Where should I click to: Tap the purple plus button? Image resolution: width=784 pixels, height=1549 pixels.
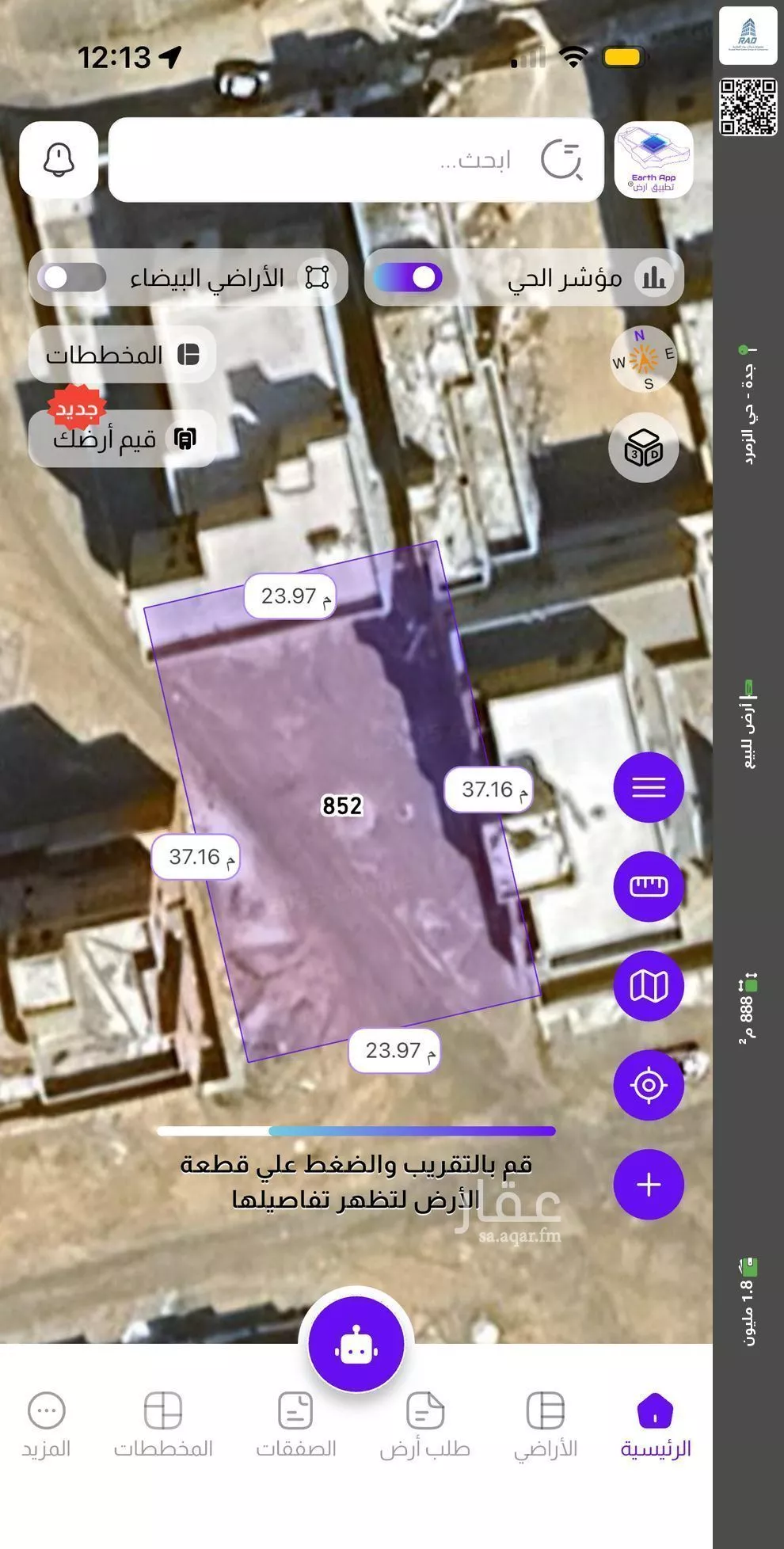coord(648,1185)
